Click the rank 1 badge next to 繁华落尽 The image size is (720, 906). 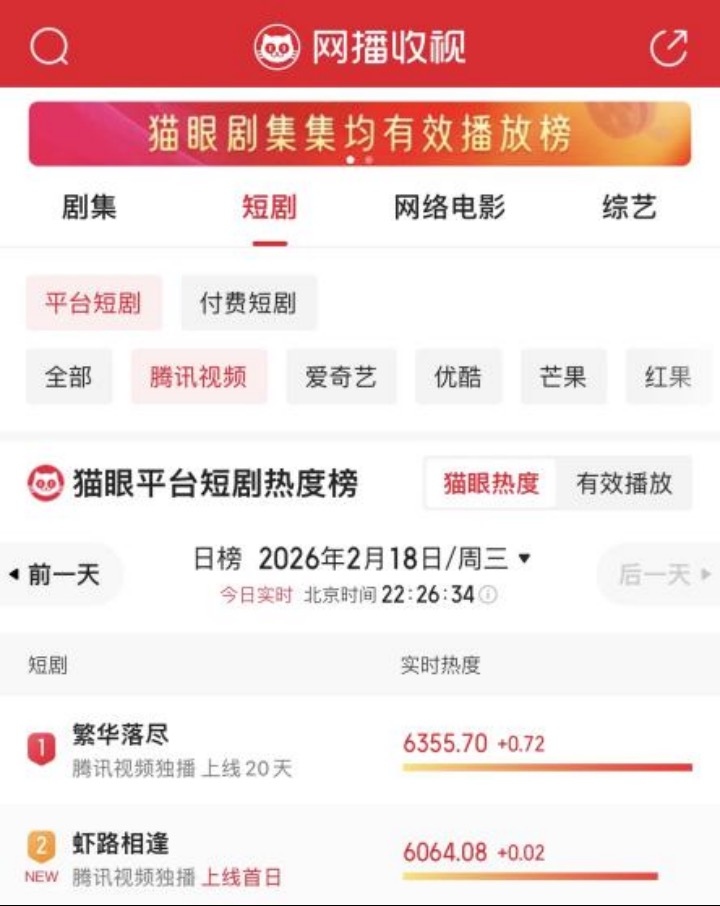click(41, 743)
